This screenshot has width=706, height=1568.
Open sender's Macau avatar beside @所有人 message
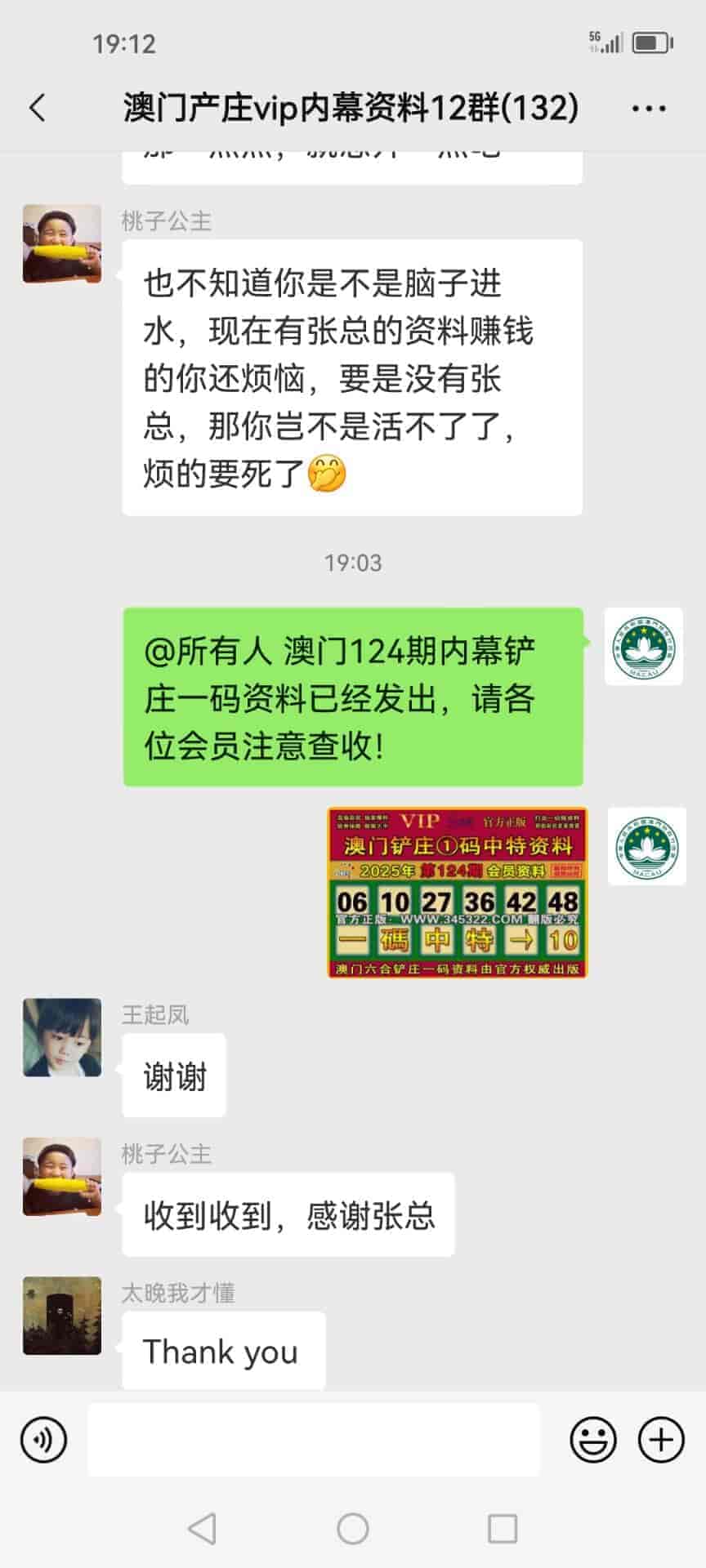[x=644, y=647]
